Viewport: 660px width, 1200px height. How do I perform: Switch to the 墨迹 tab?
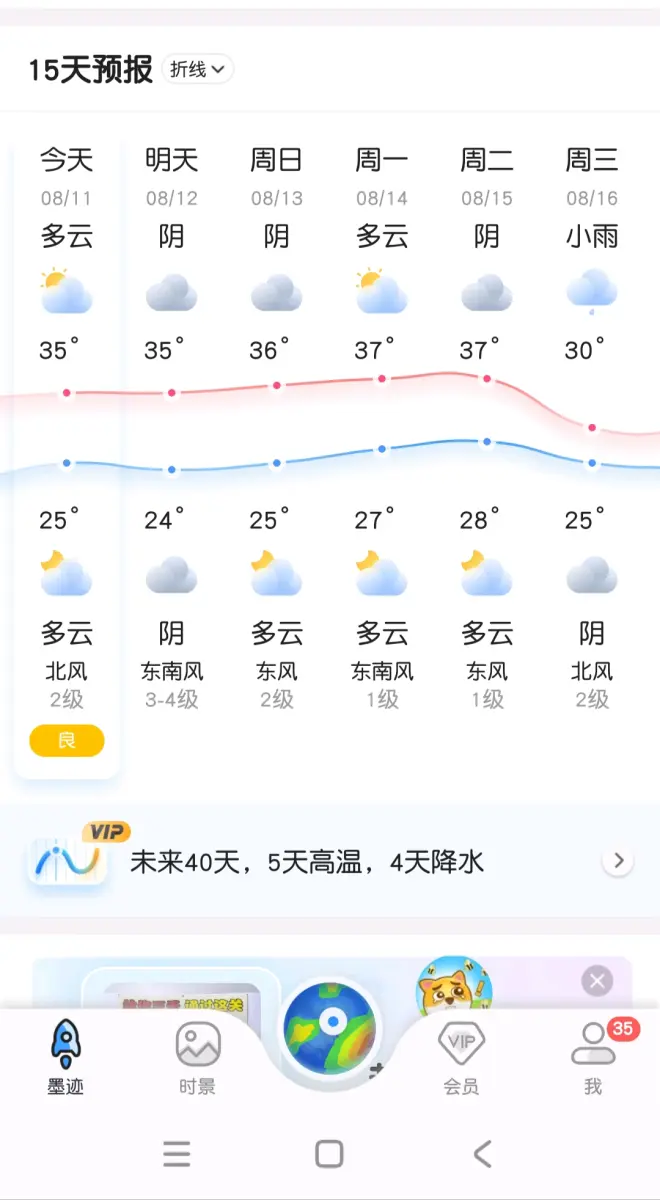[66, 1058]
